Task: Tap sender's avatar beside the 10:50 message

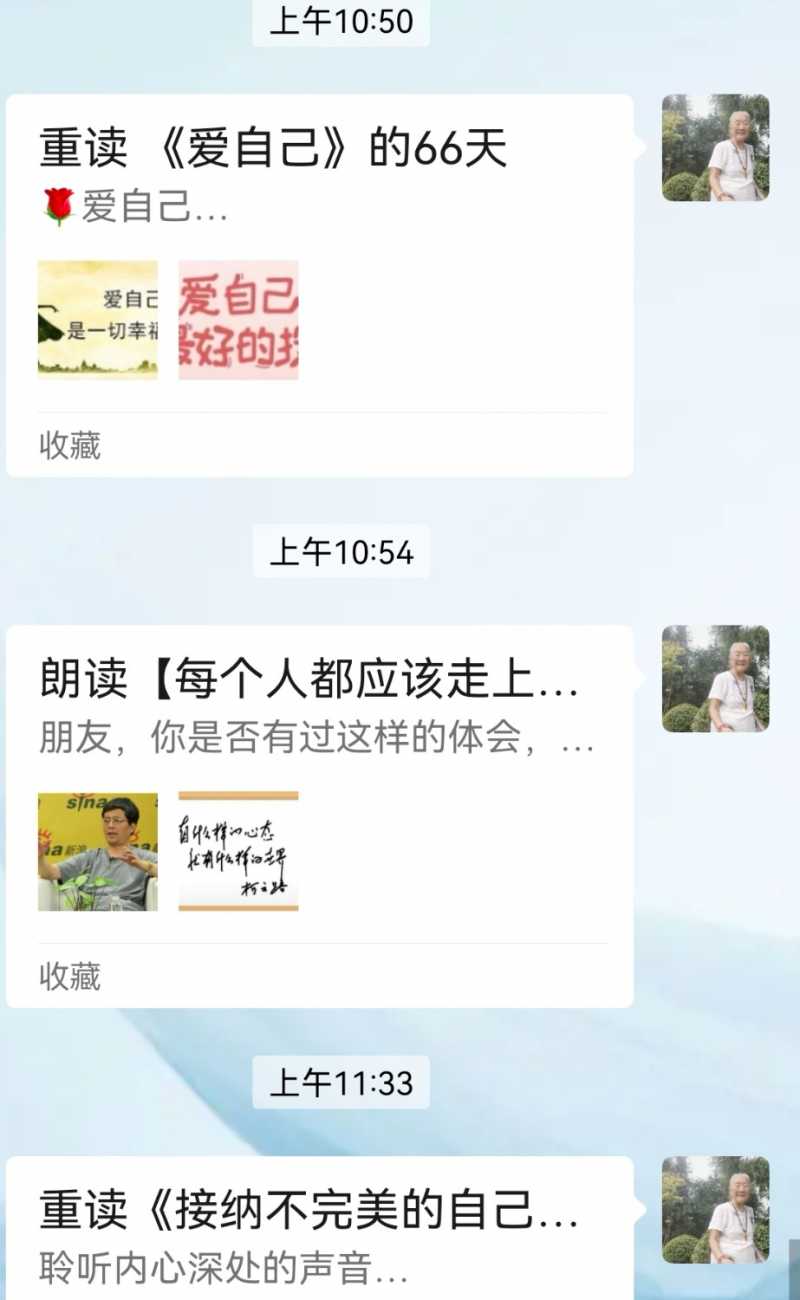Action: point(715,148)
